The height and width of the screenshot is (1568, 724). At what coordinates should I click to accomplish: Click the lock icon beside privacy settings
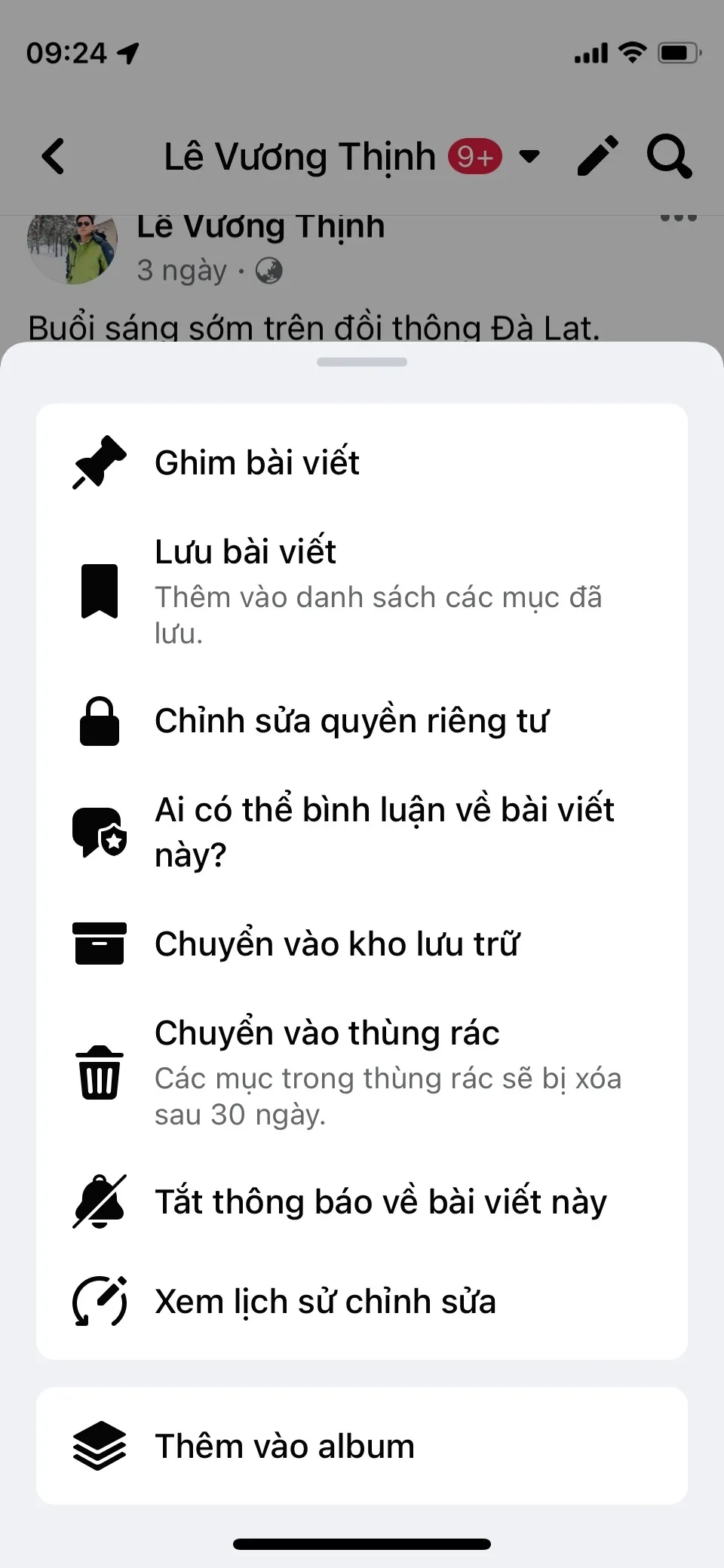coord(99,721)
